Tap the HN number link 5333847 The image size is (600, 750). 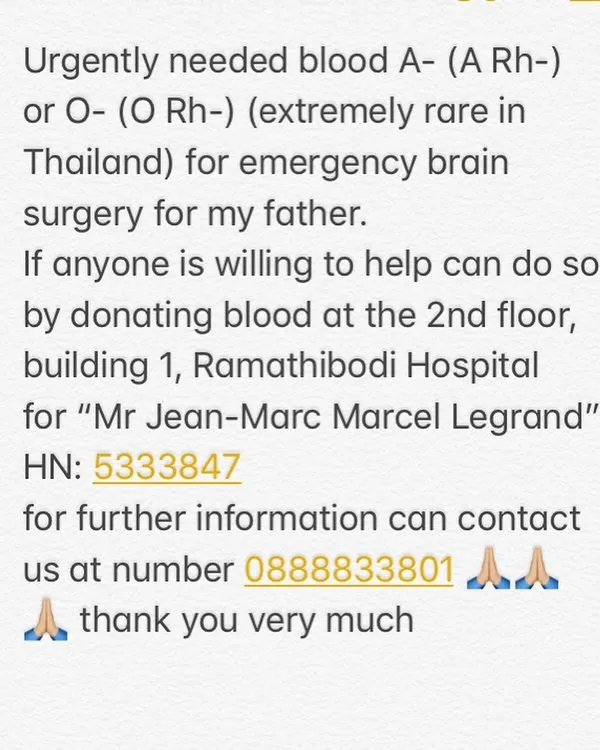coord(166,465)
